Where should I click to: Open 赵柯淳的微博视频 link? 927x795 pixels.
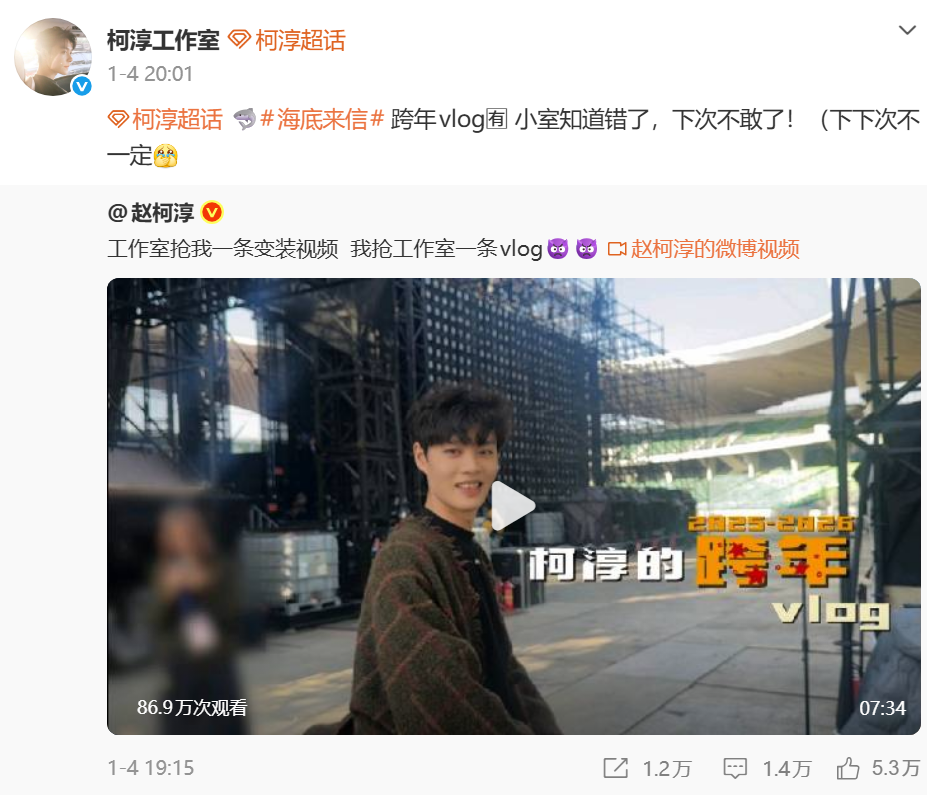click(x=714, y=249)
